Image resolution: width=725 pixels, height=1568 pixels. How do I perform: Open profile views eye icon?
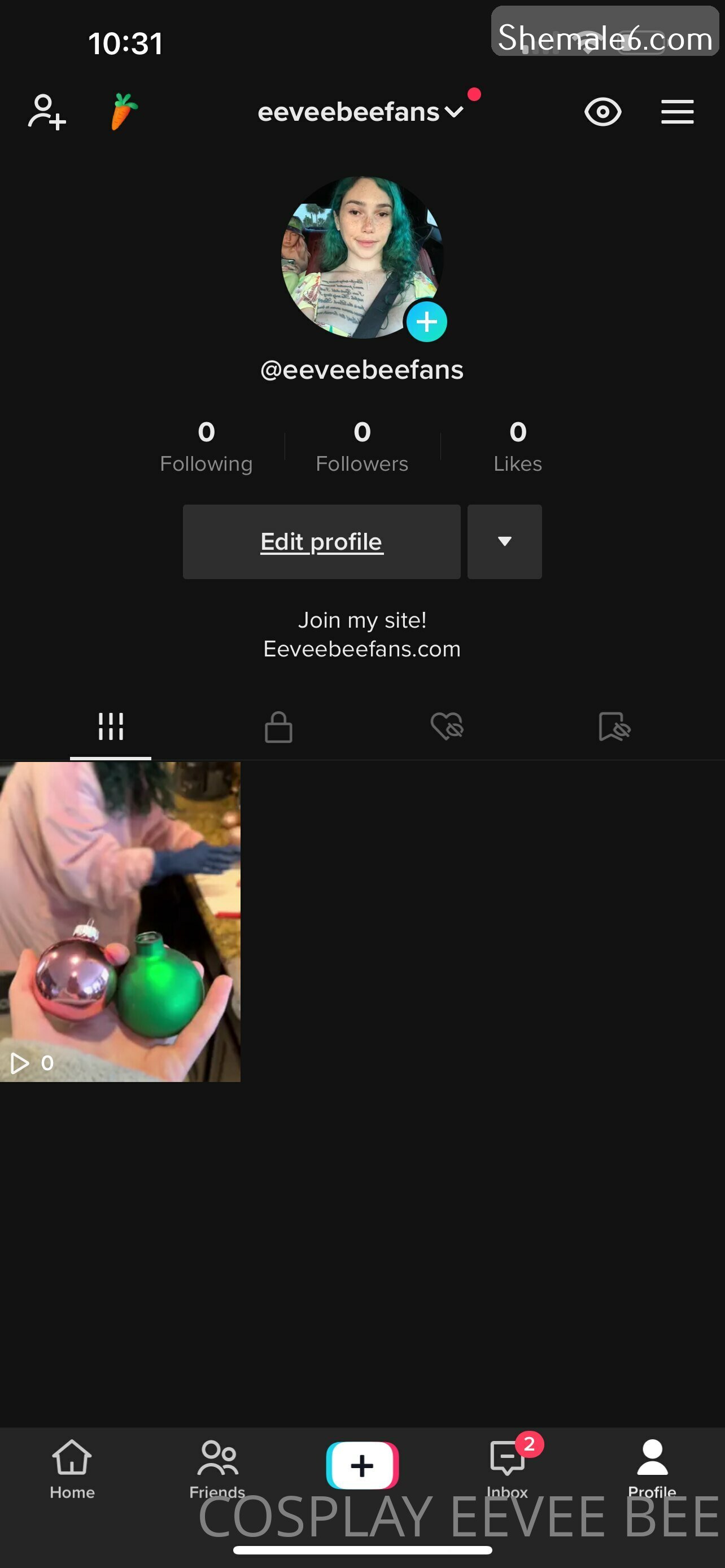pos(602,112)
